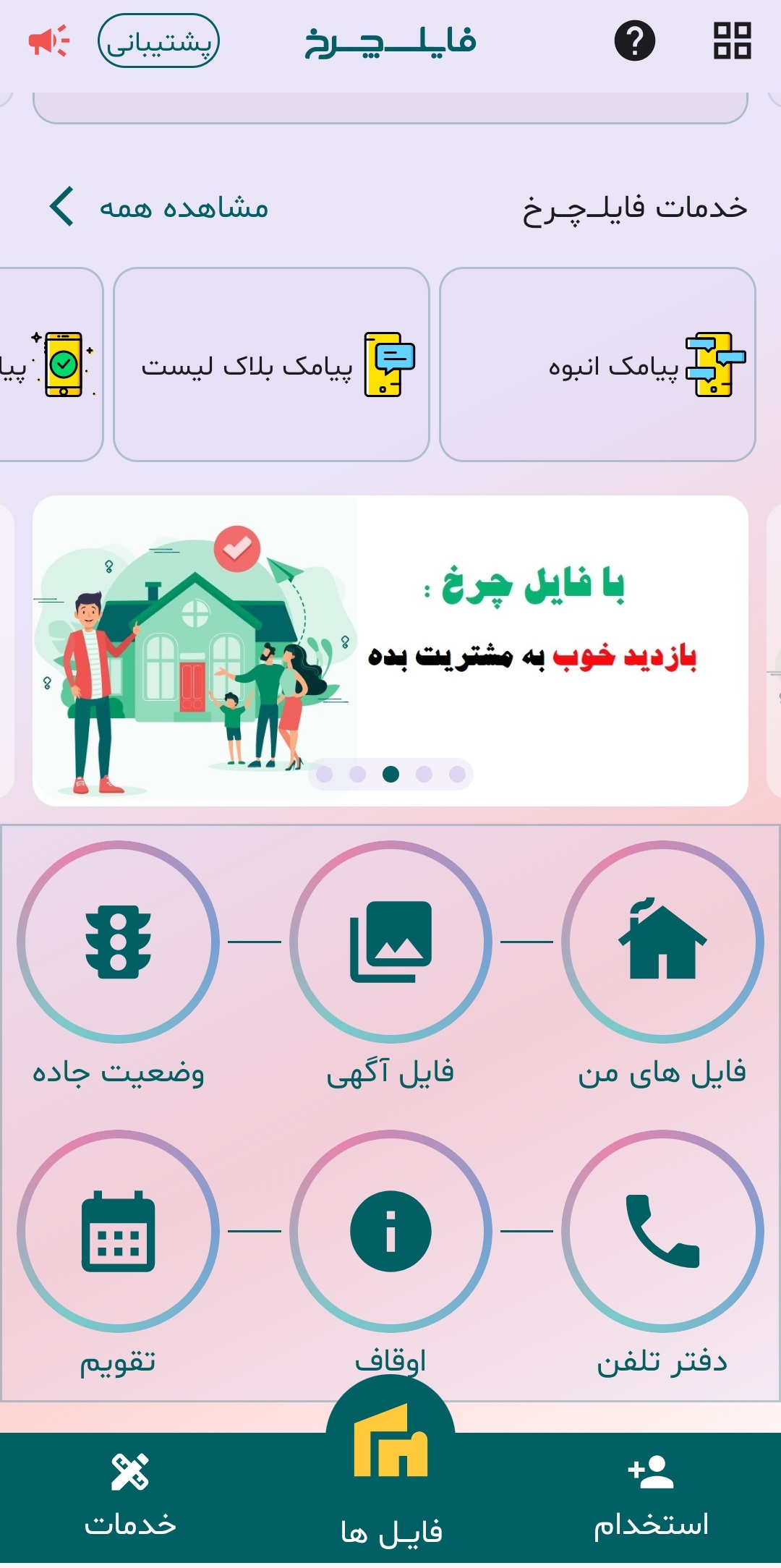781x1568 pixels.
Task: Open the پیامک انبوه service card
Action: click(x=597, y=365)
